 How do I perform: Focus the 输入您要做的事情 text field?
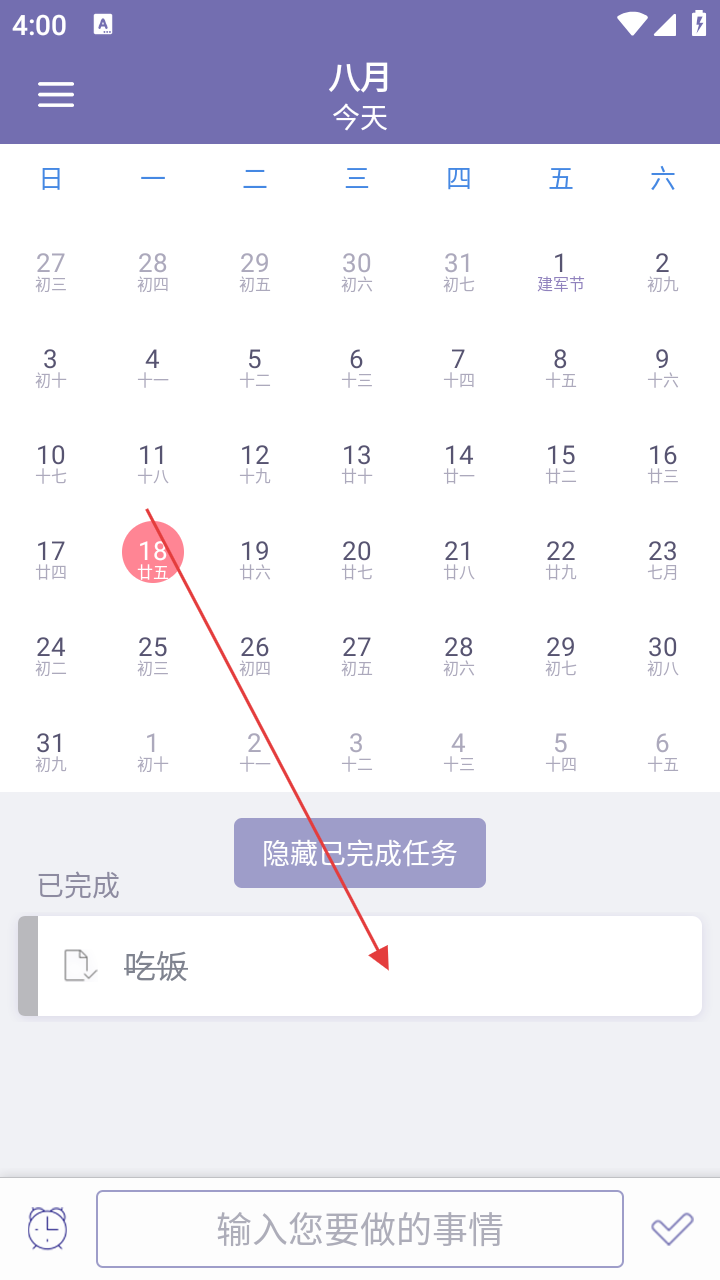coord(360,1228)
